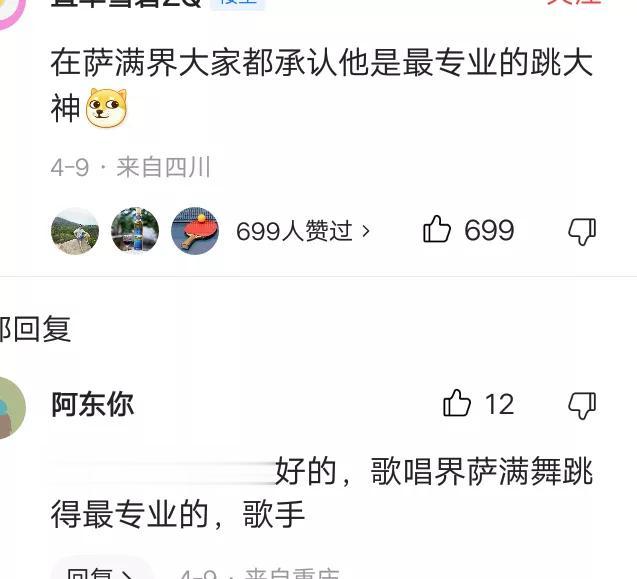Dislike 阿东你's reply
Screen dimensions: 637x579
[582, 404]
